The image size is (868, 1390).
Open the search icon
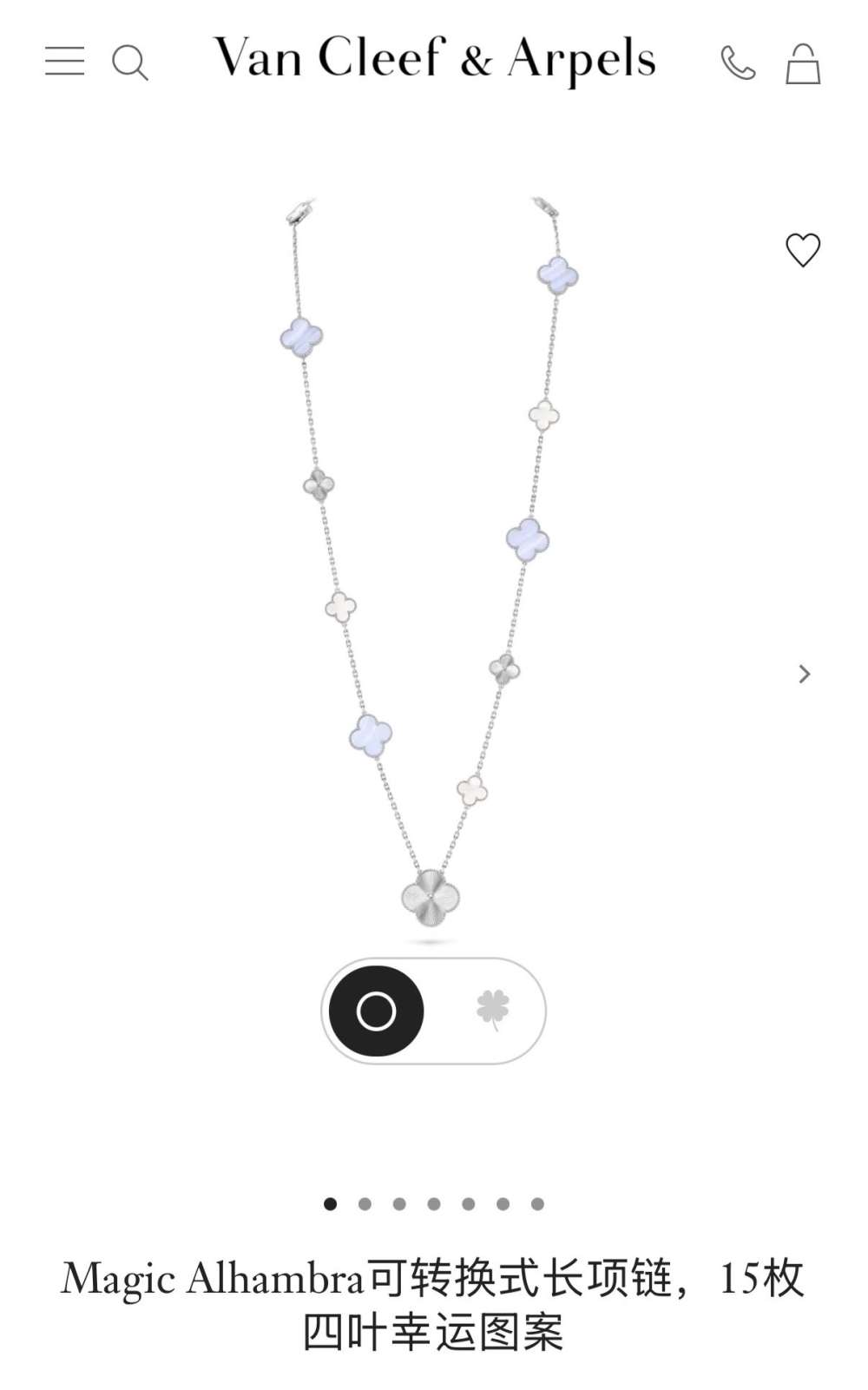click(130, 63)
